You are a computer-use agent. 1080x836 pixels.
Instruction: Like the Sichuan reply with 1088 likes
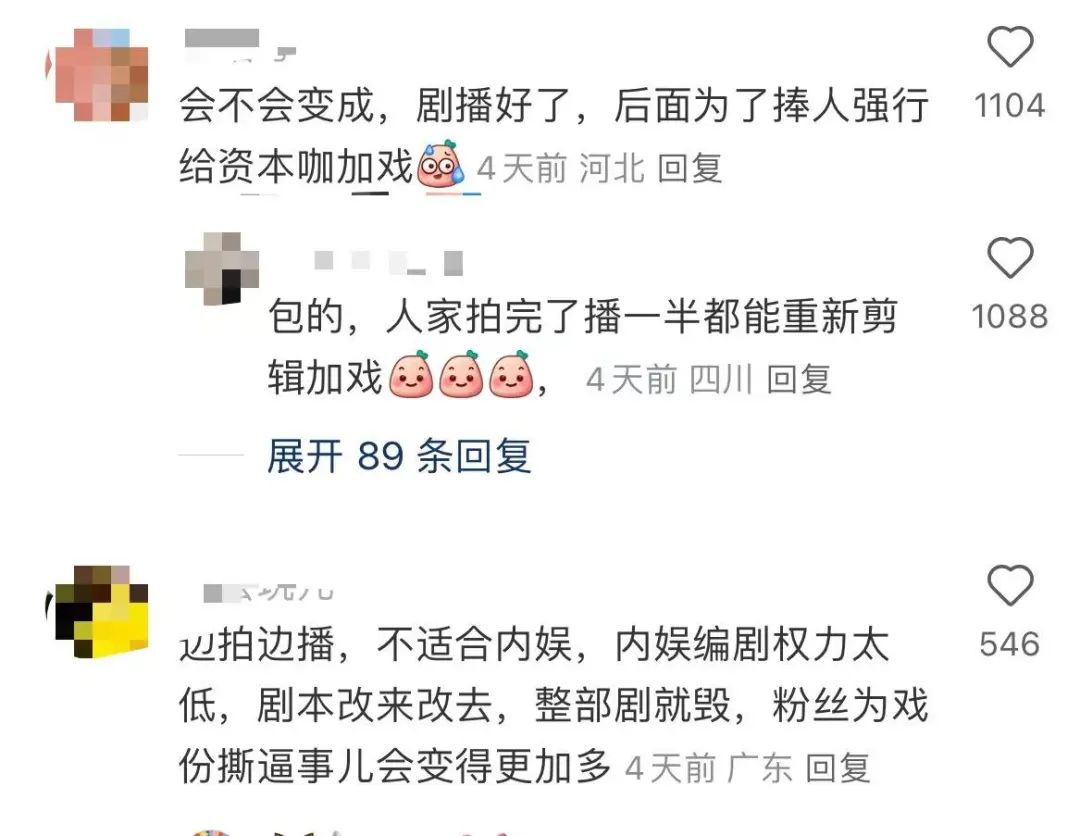(x=1009, y=259)
